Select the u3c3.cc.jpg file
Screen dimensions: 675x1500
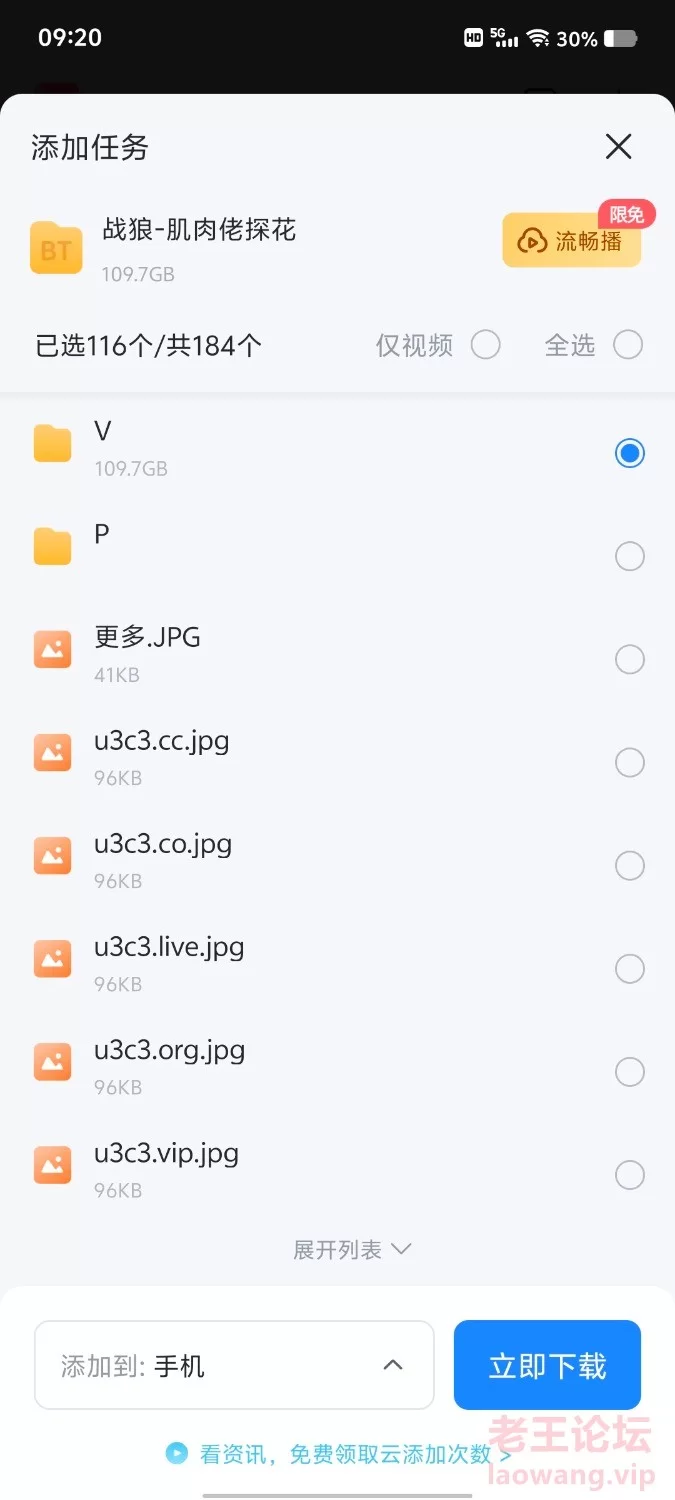pos(629,762)
